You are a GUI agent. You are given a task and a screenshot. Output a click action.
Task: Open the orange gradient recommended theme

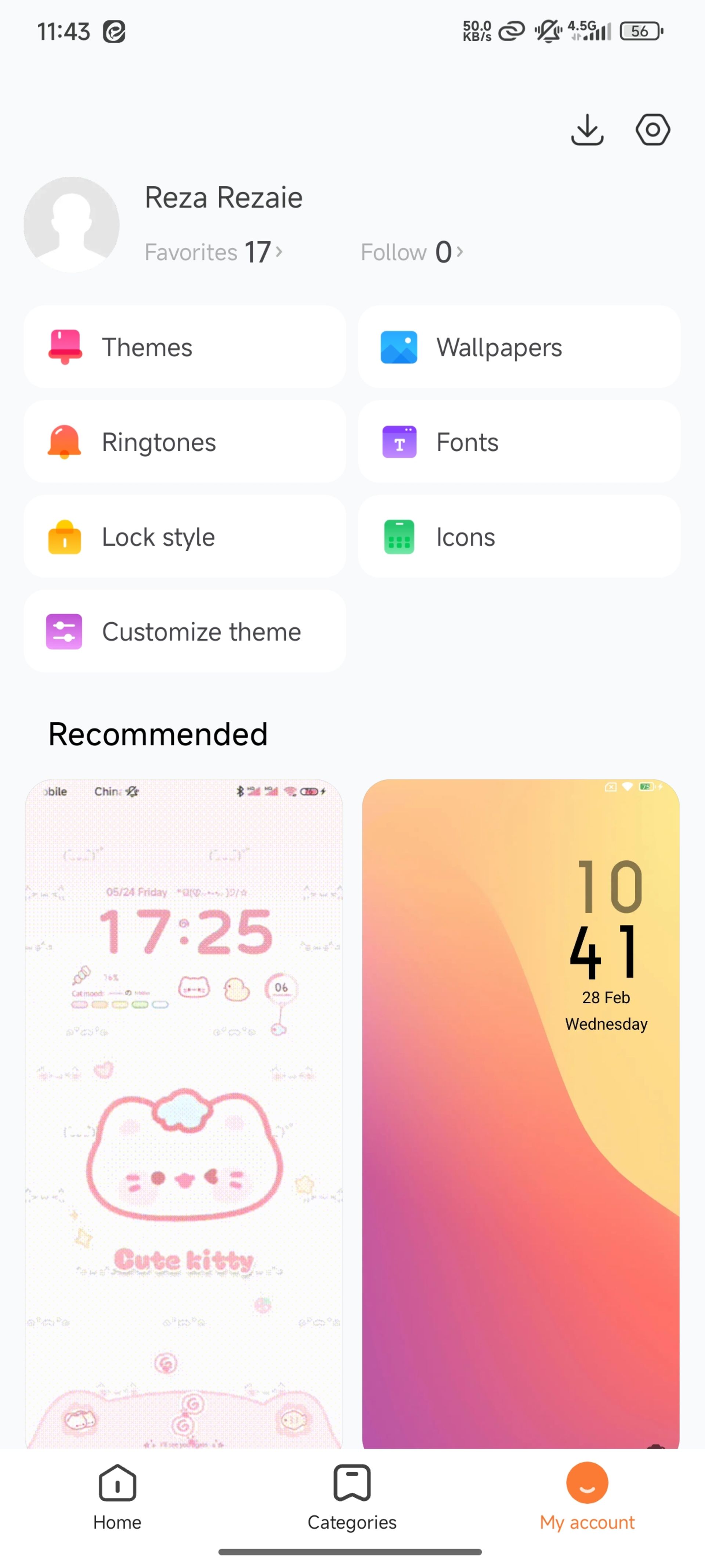tap(521, 1114)
